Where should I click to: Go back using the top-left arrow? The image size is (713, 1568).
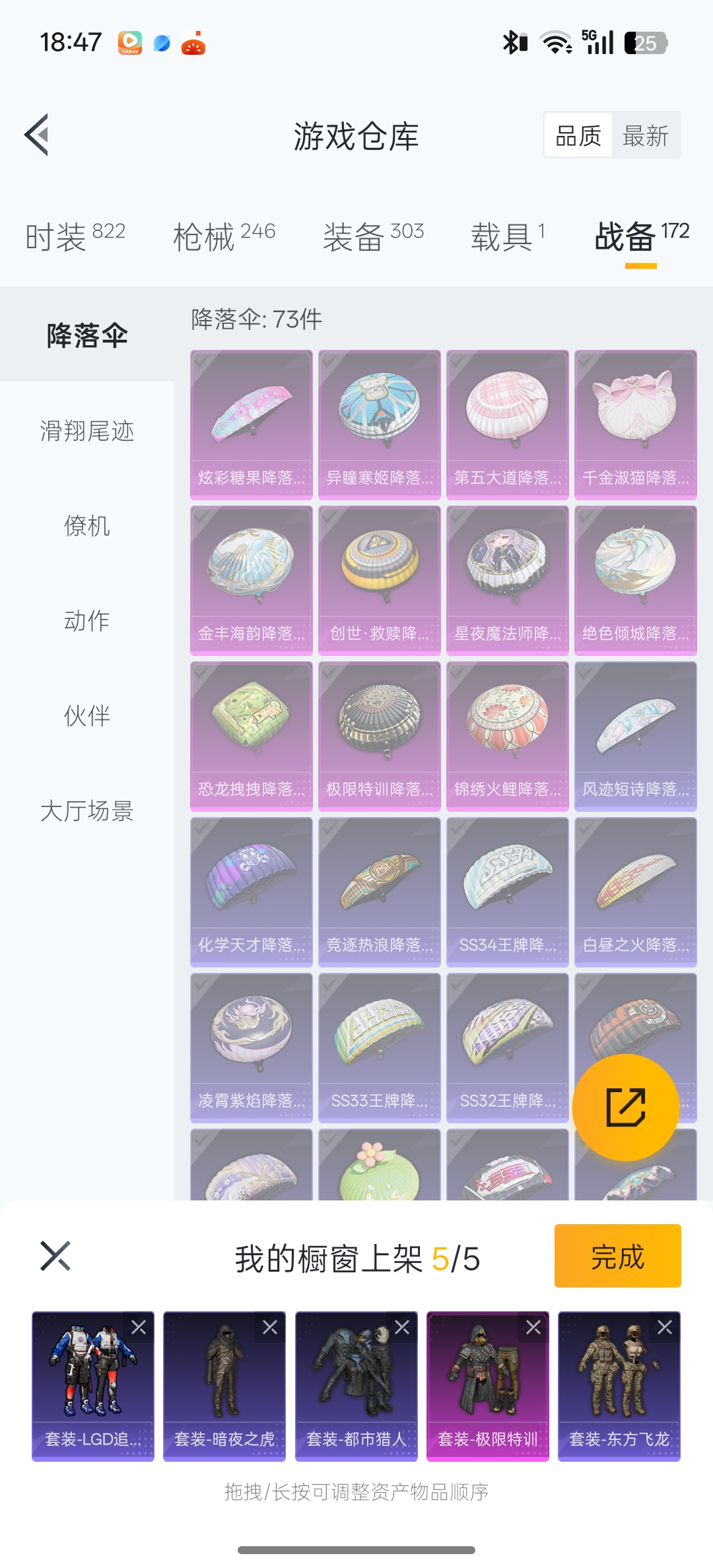[x=37, y=135]
